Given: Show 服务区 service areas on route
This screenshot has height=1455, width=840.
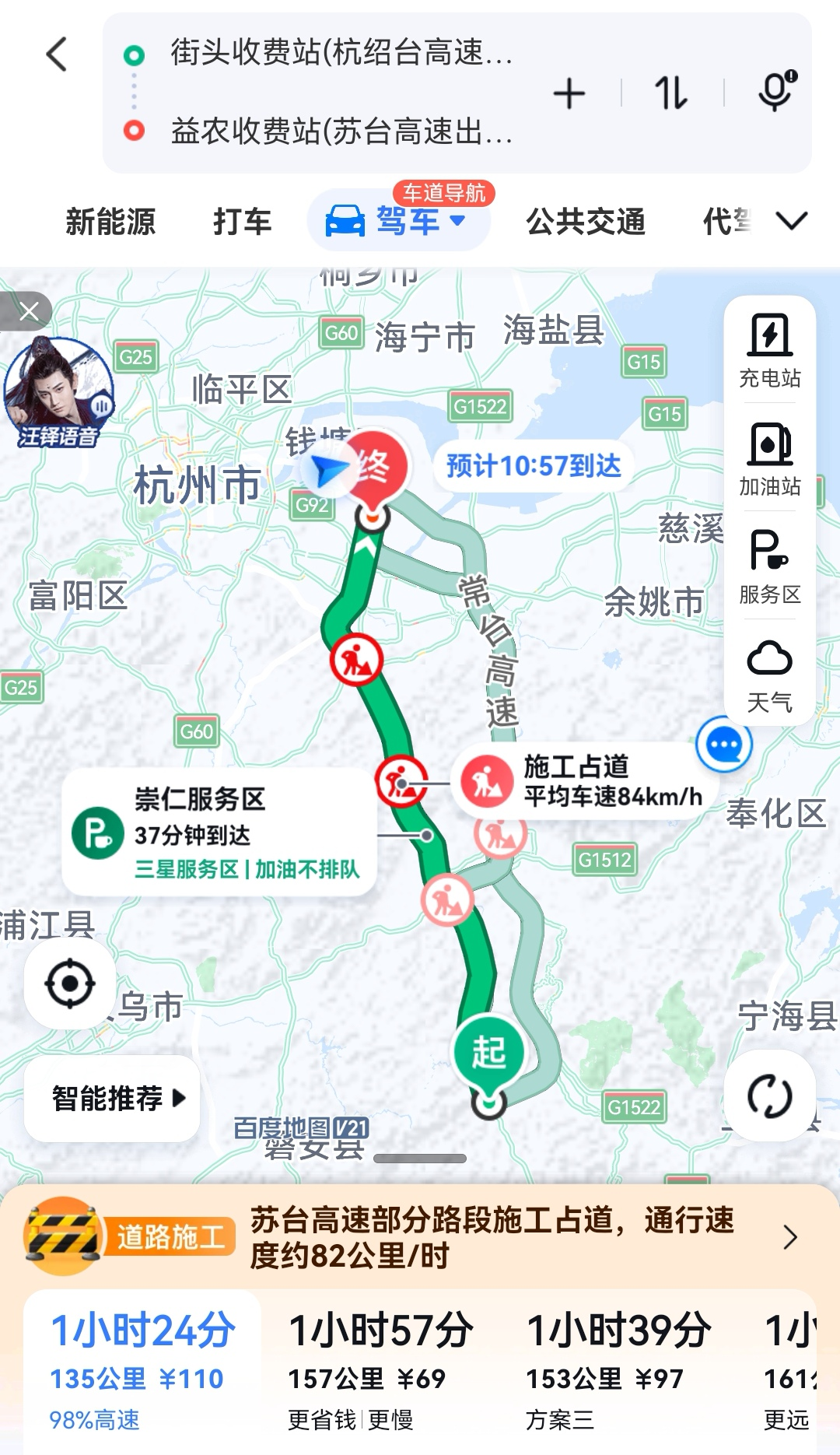Looking at the screenshot, I should click(769, 567).
